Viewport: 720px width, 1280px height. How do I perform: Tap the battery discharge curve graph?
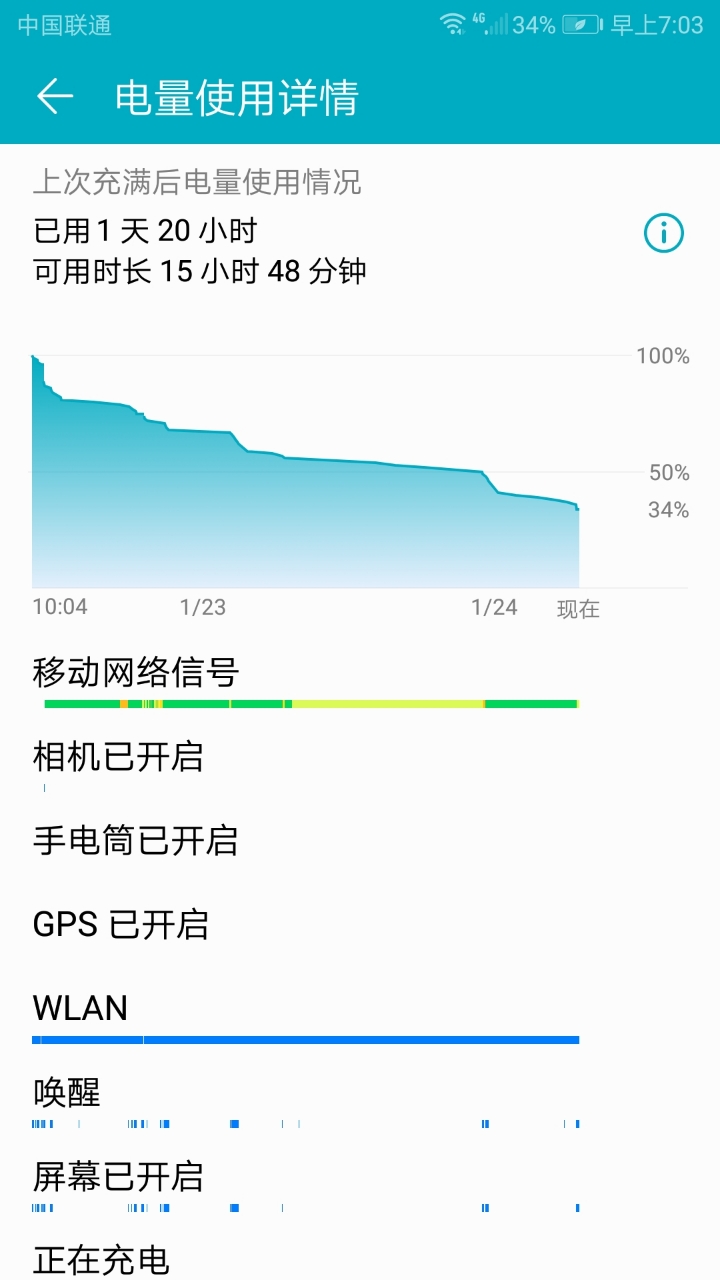pyautogui.click(x=300, y=470)
